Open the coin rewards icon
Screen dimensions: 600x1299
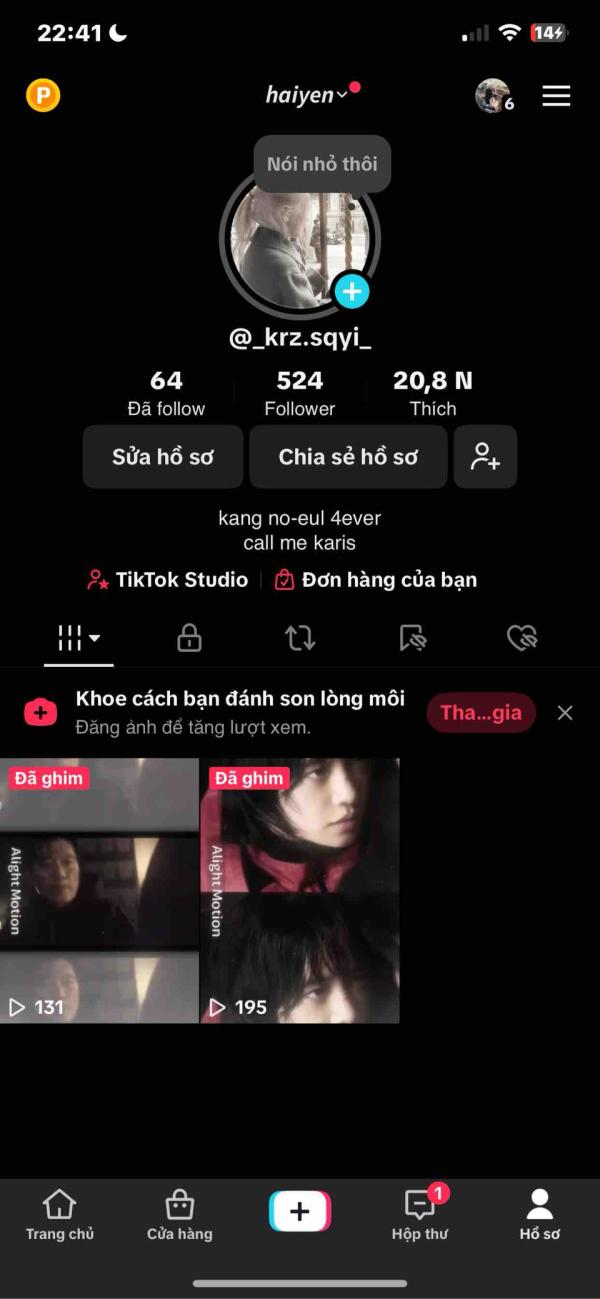point(43,96)
